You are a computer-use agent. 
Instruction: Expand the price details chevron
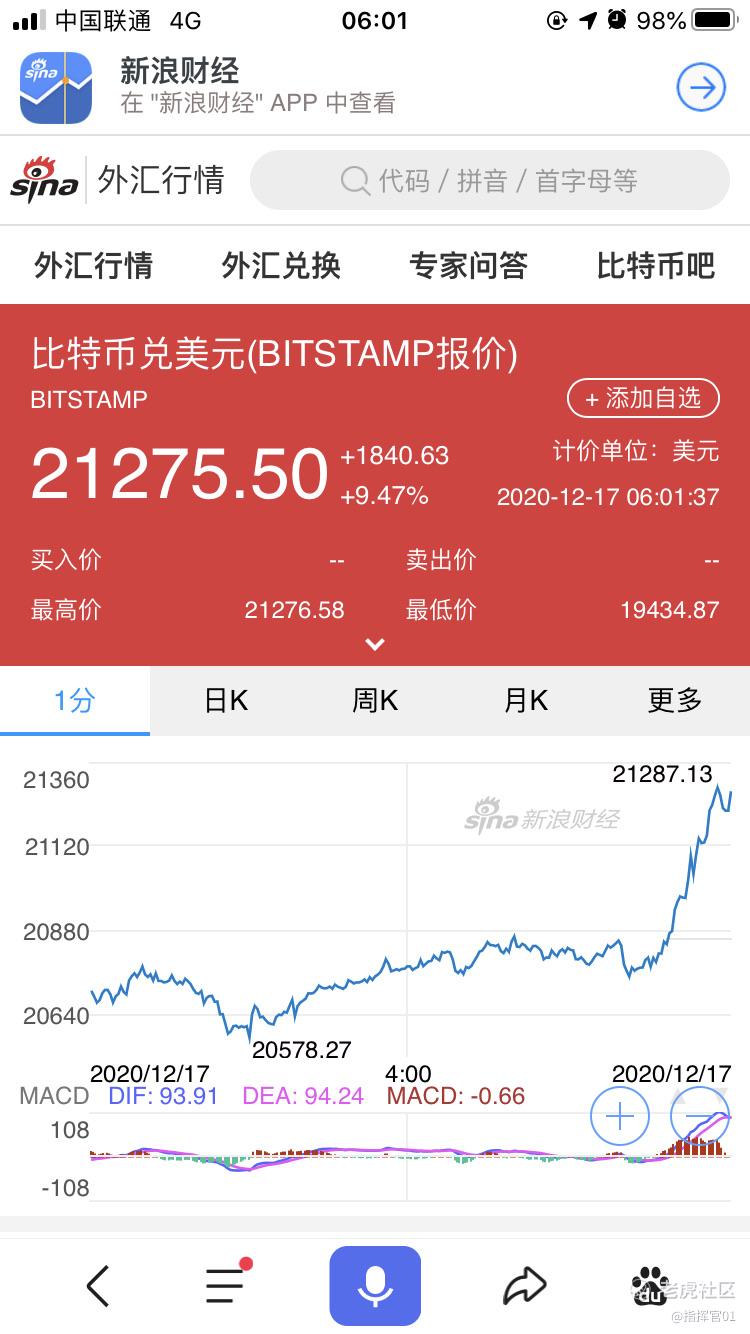point(375,645)
